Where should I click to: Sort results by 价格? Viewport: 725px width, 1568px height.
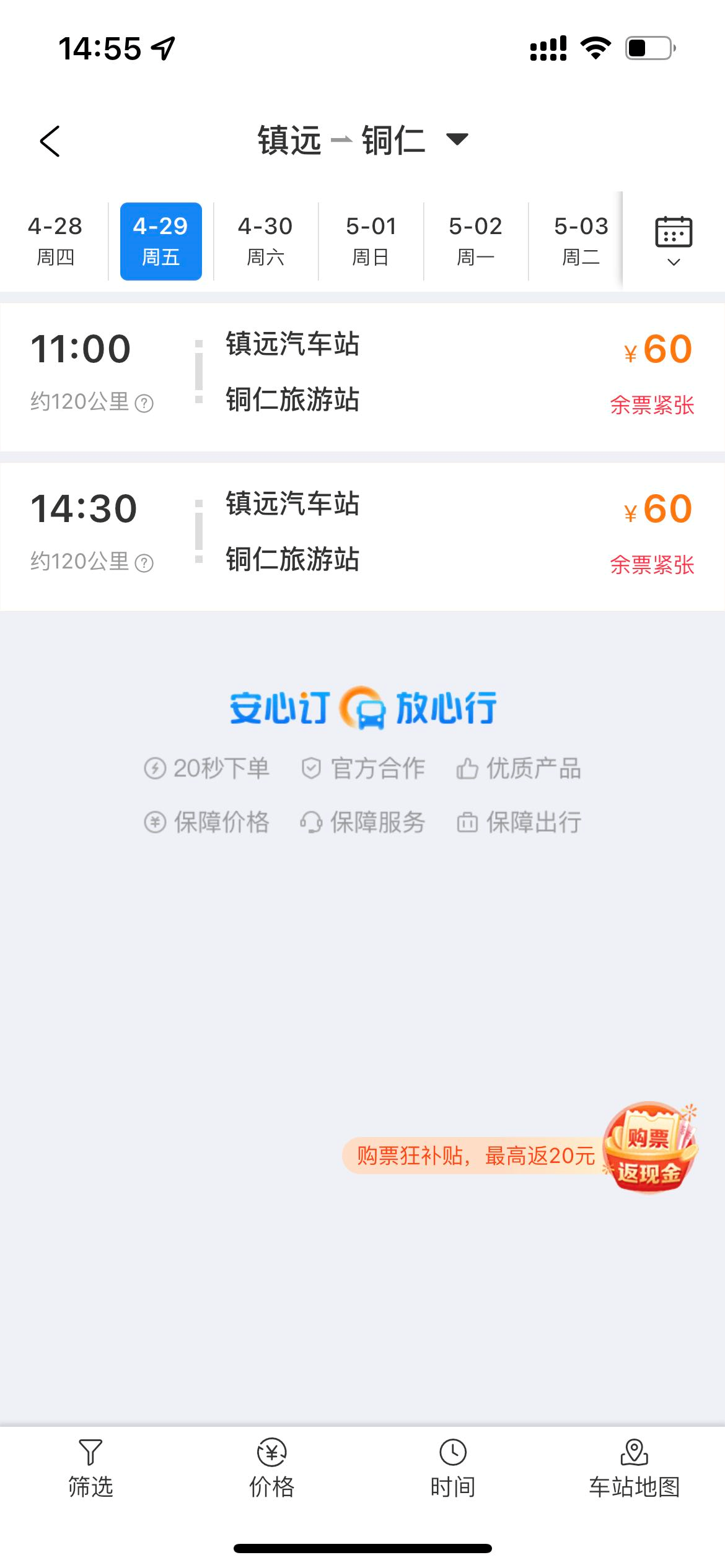(x=271, y=1469)
